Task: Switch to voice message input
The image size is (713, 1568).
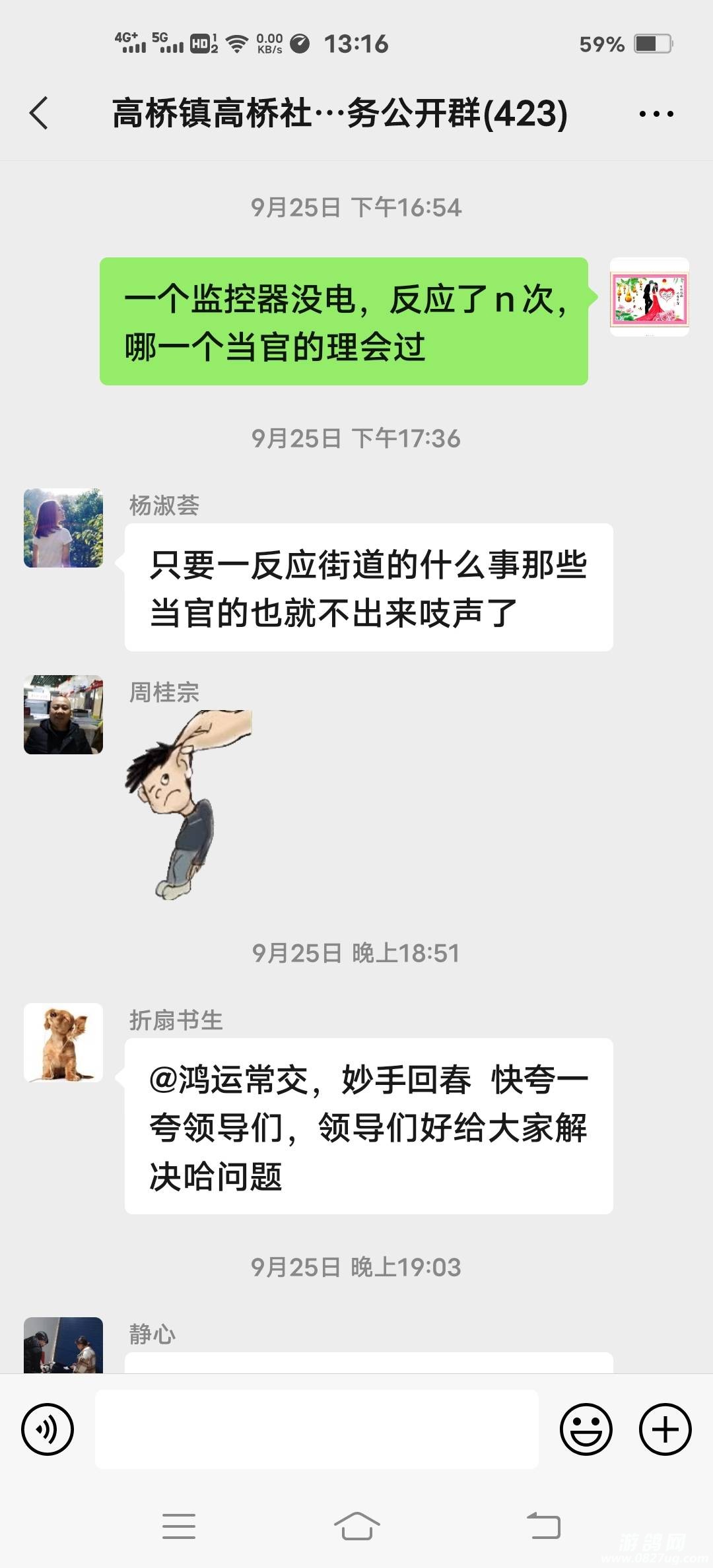Action: pyautogui.click(x=48, y=1429)
